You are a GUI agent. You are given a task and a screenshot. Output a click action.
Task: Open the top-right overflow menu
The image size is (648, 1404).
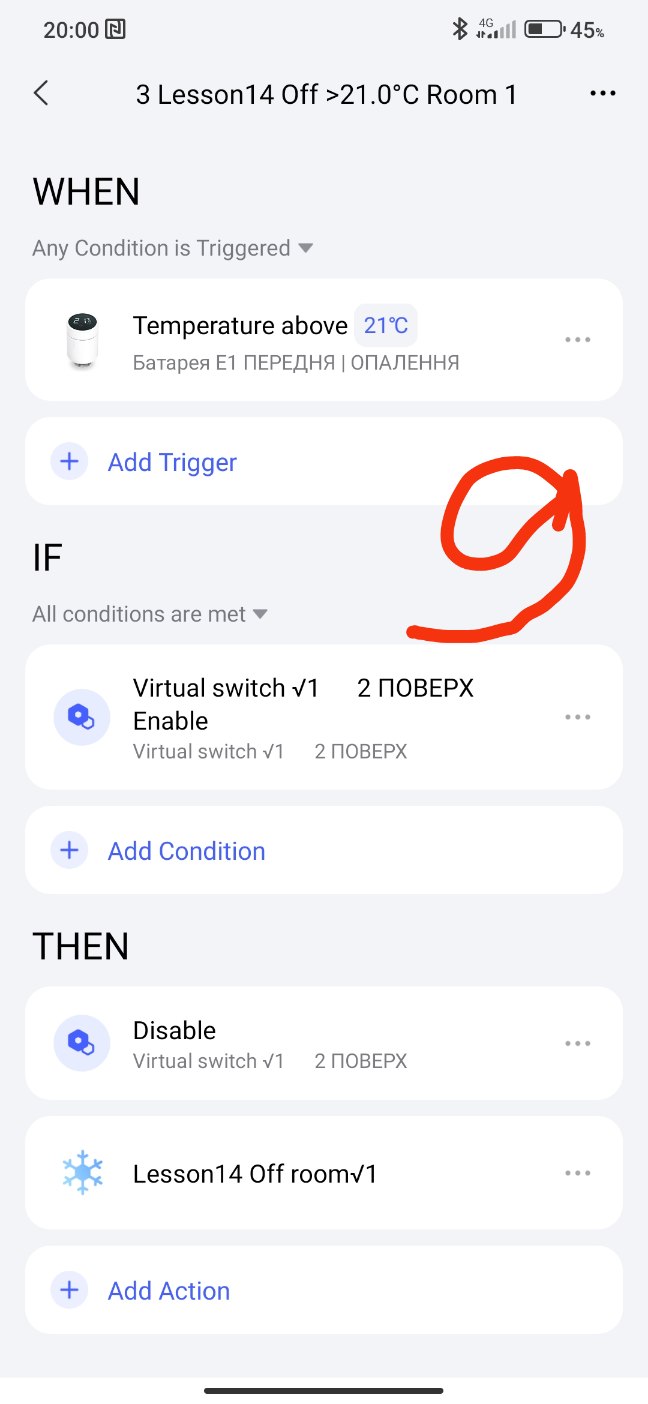602,94
